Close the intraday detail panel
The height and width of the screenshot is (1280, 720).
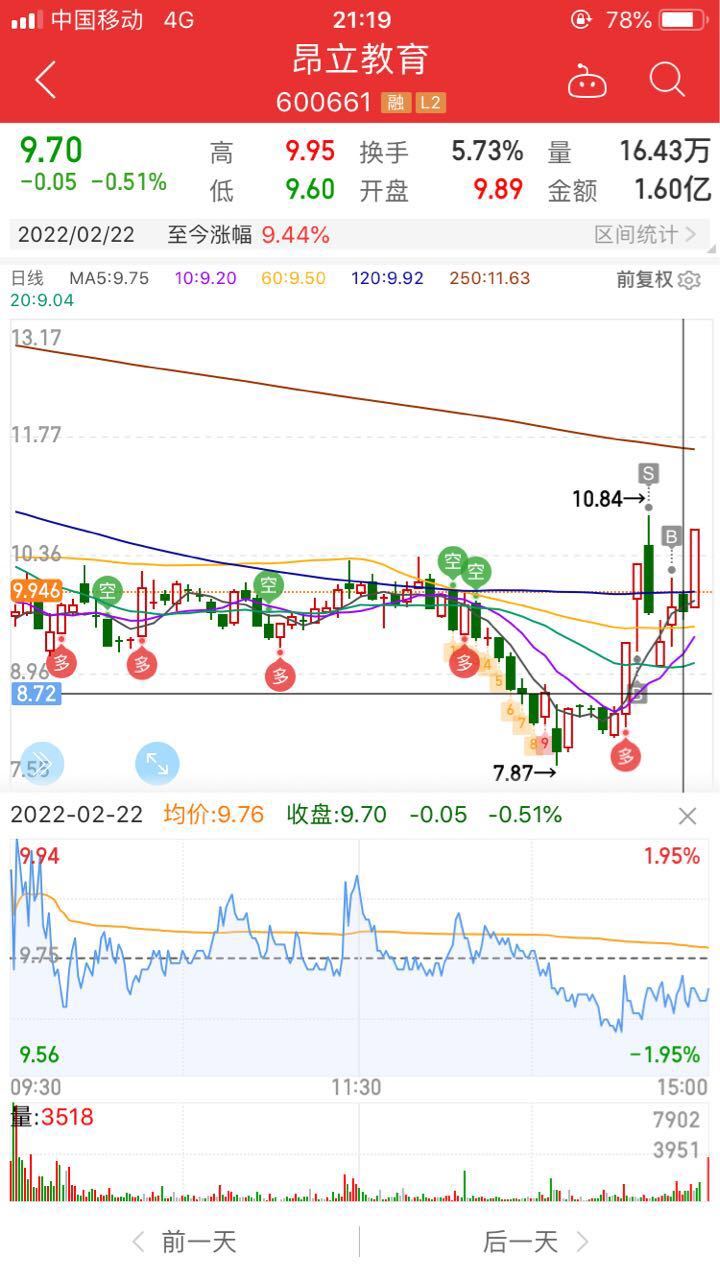point(687,816)
